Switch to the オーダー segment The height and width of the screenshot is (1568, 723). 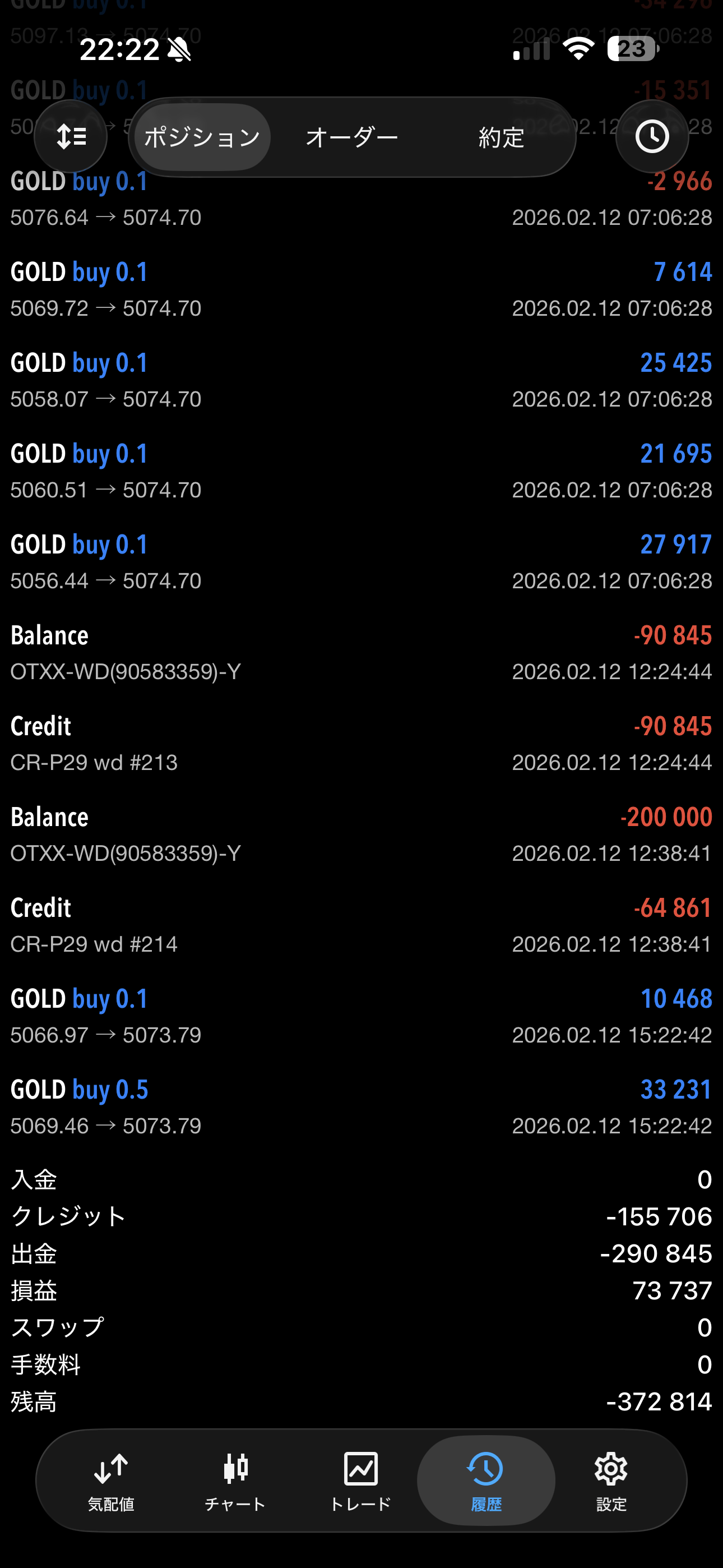tap(352, 137)
